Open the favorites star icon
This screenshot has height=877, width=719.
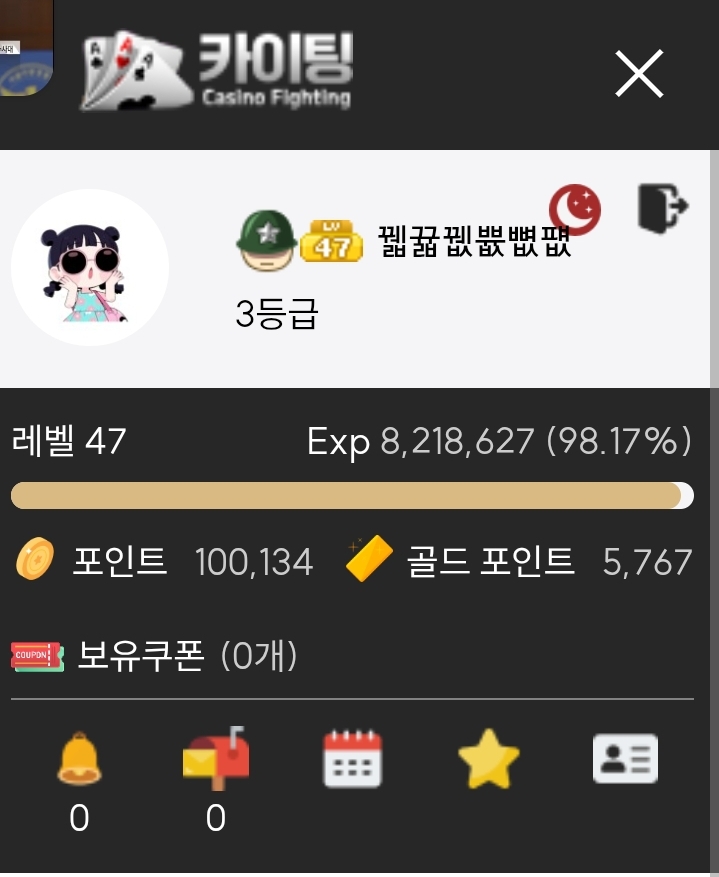(489, 760)
